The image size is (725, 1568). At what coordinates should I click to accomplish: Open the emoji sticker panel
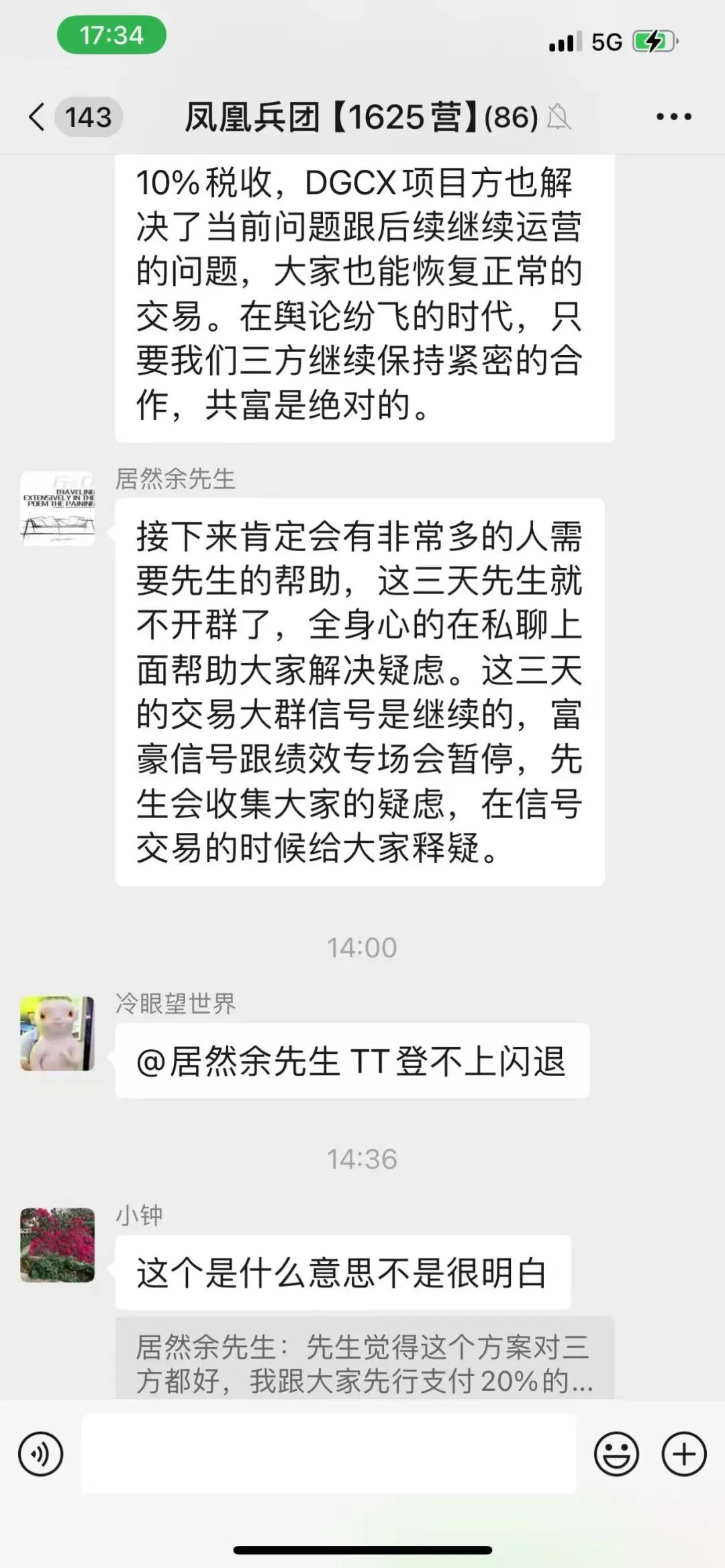click(x=616, y=1455)
